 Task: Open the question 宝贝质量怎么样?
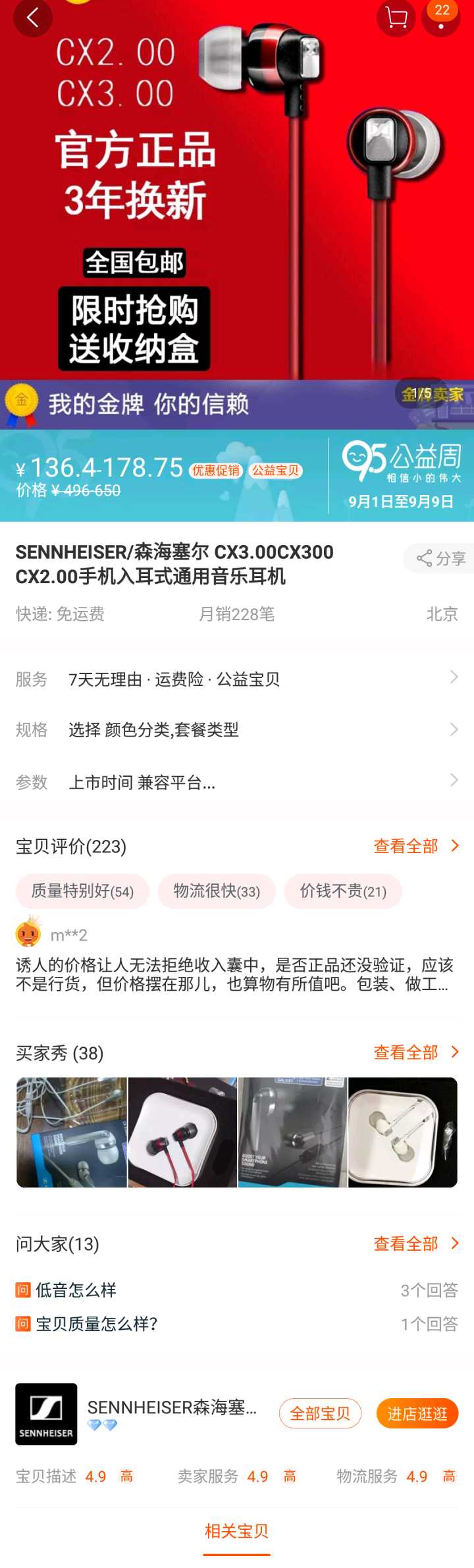click(97, 1324)
